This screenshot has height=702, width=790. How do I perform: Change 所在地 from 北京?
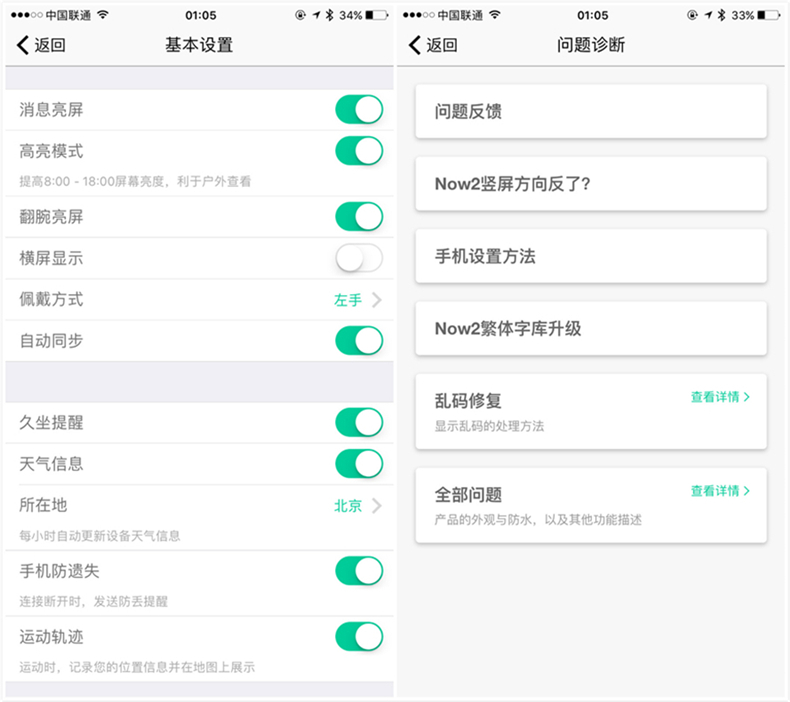coord(357,505)
